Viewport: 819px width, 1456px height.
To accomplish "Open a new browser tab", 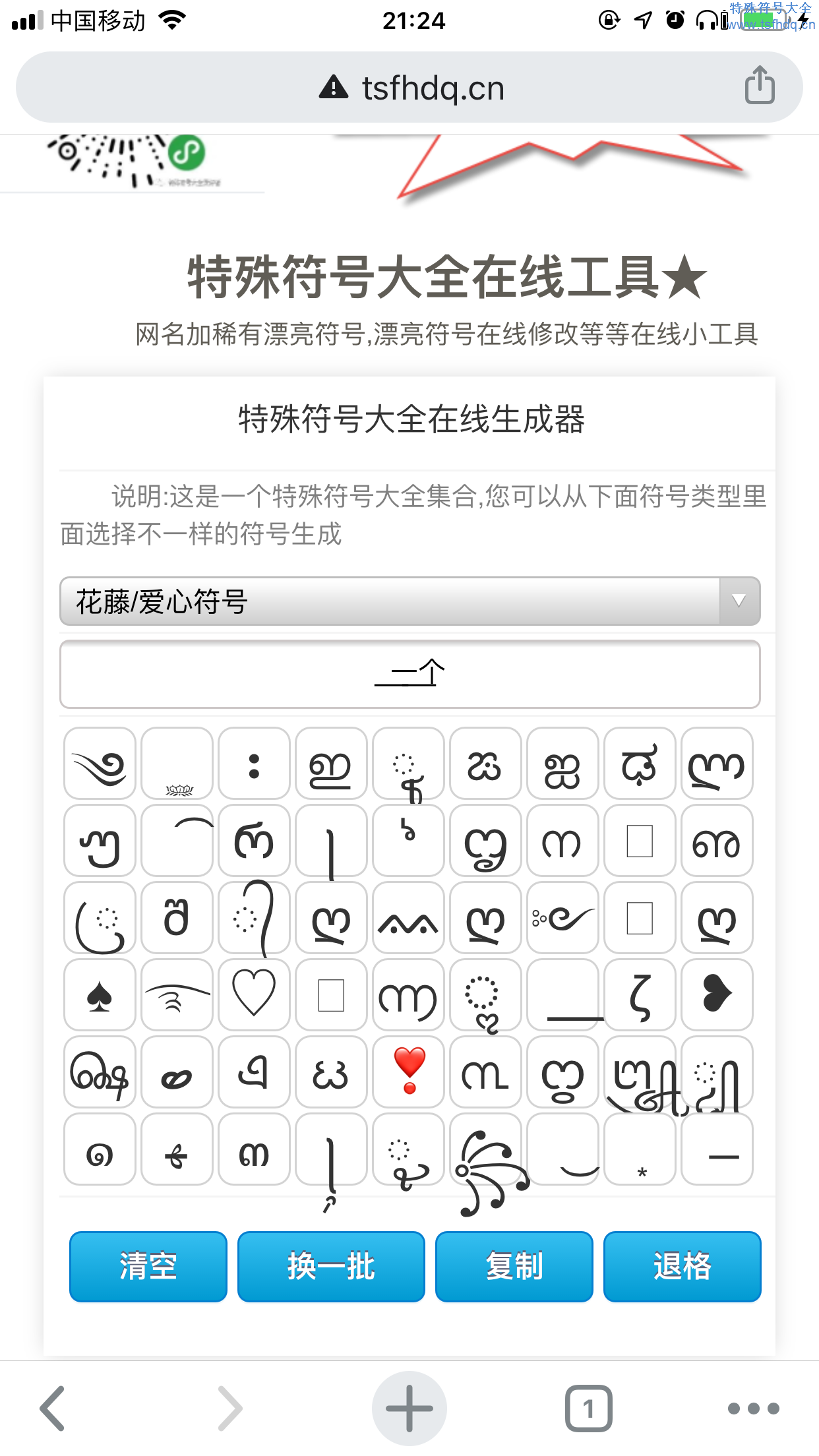I will pos(409,1408).
